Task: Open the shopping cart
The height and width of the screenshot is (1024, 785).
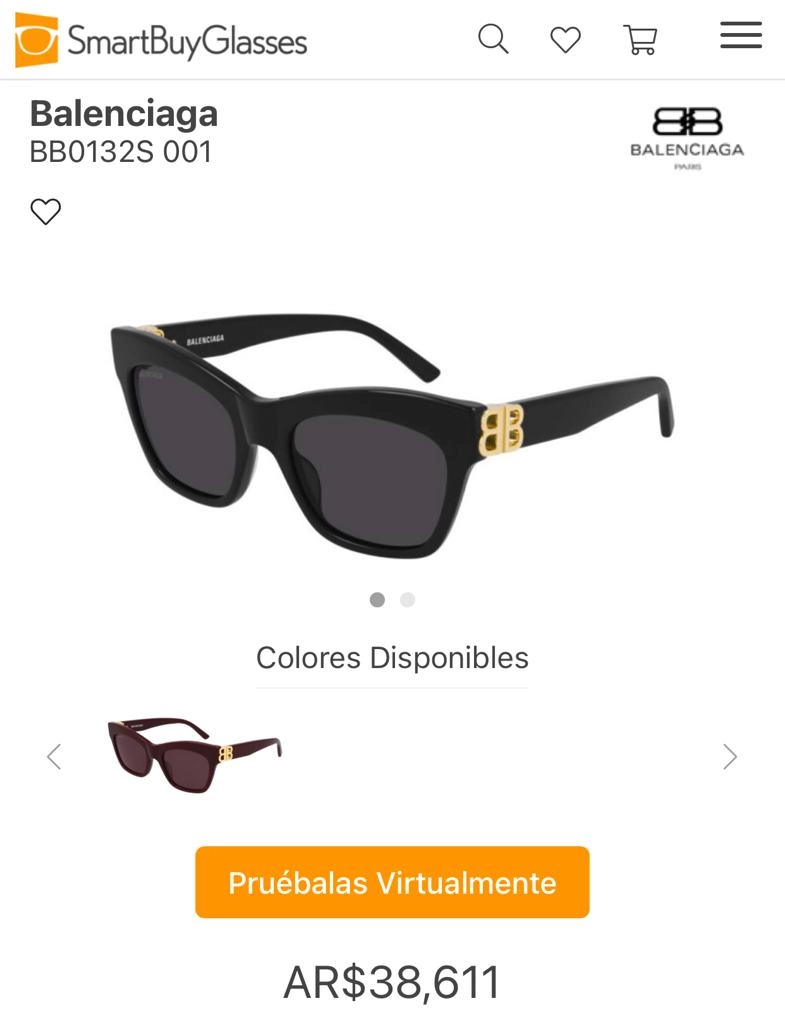Action: 640,40
